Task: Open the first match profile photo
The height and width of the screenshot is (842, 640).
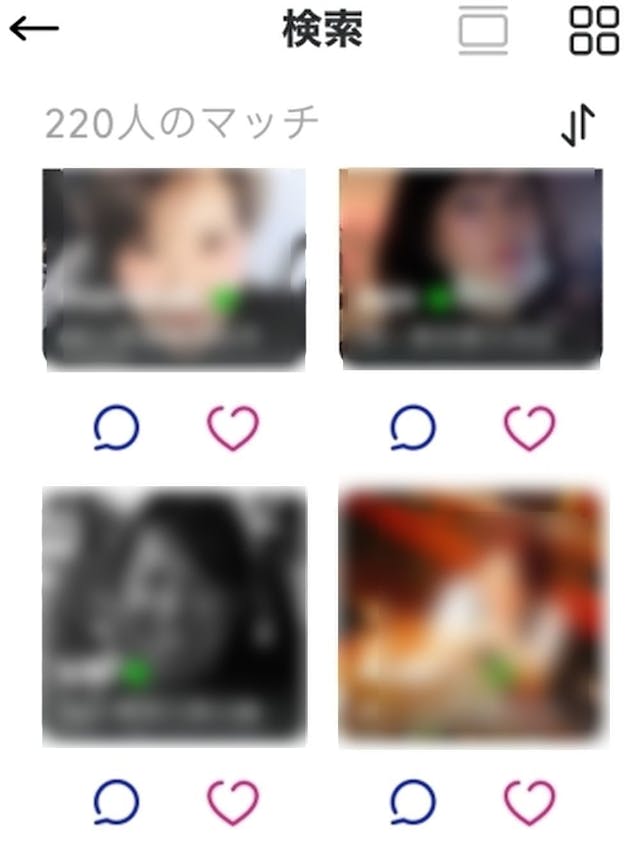Action: pyautogui.click(x=174, y=268)
